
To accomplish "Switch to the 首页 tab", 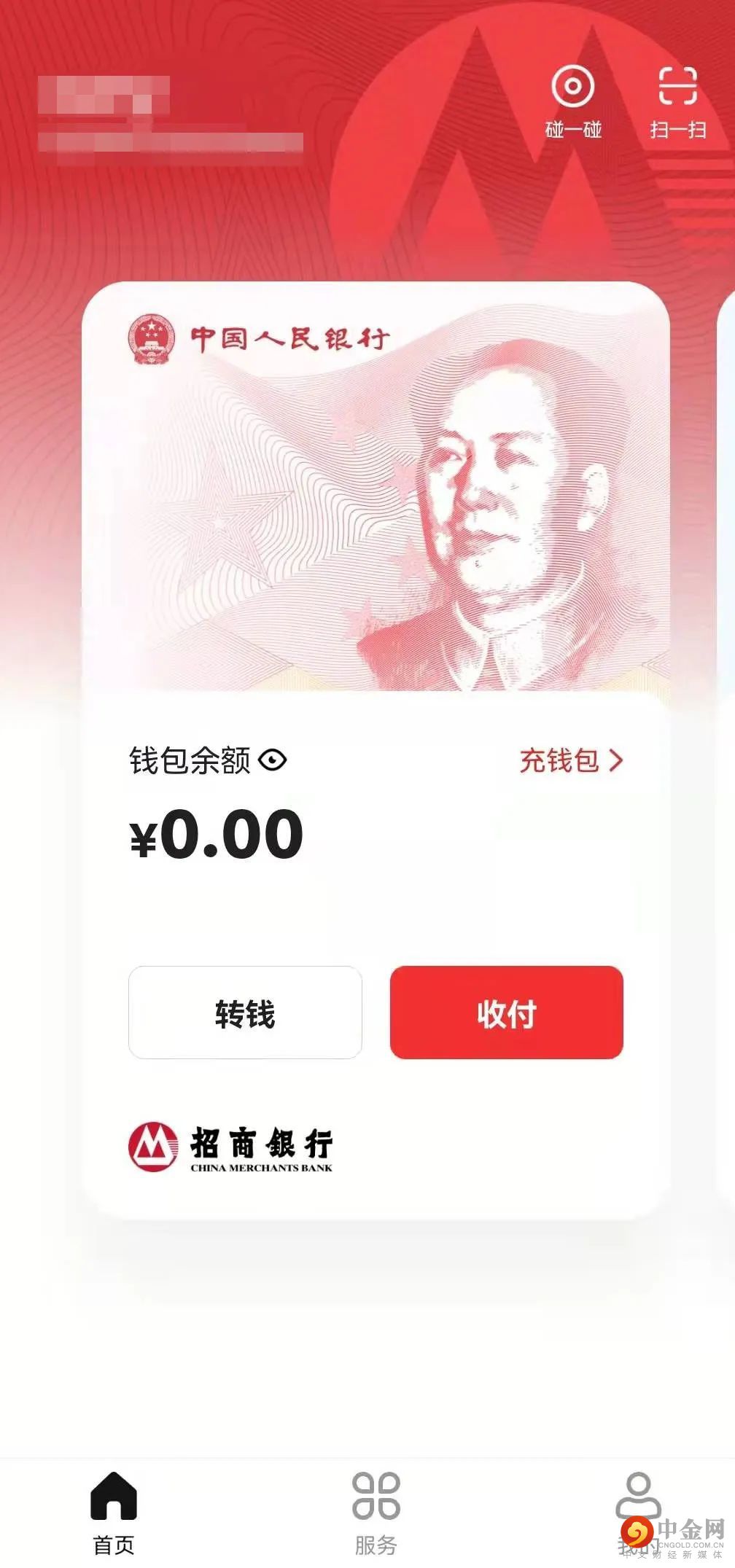I will pos(114,1512).
